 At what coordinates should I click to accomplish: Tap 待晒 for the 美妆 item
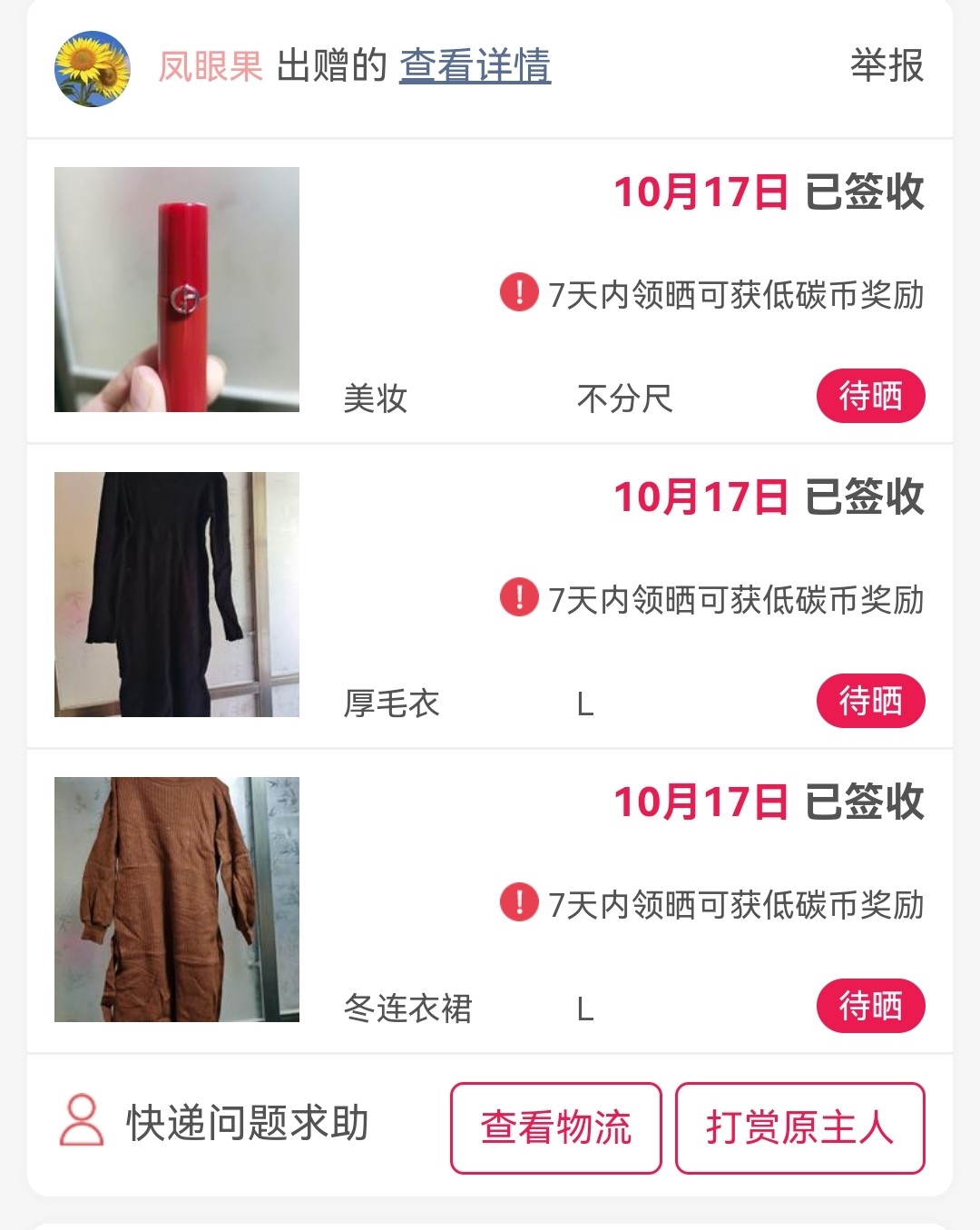tap(870, 397)
